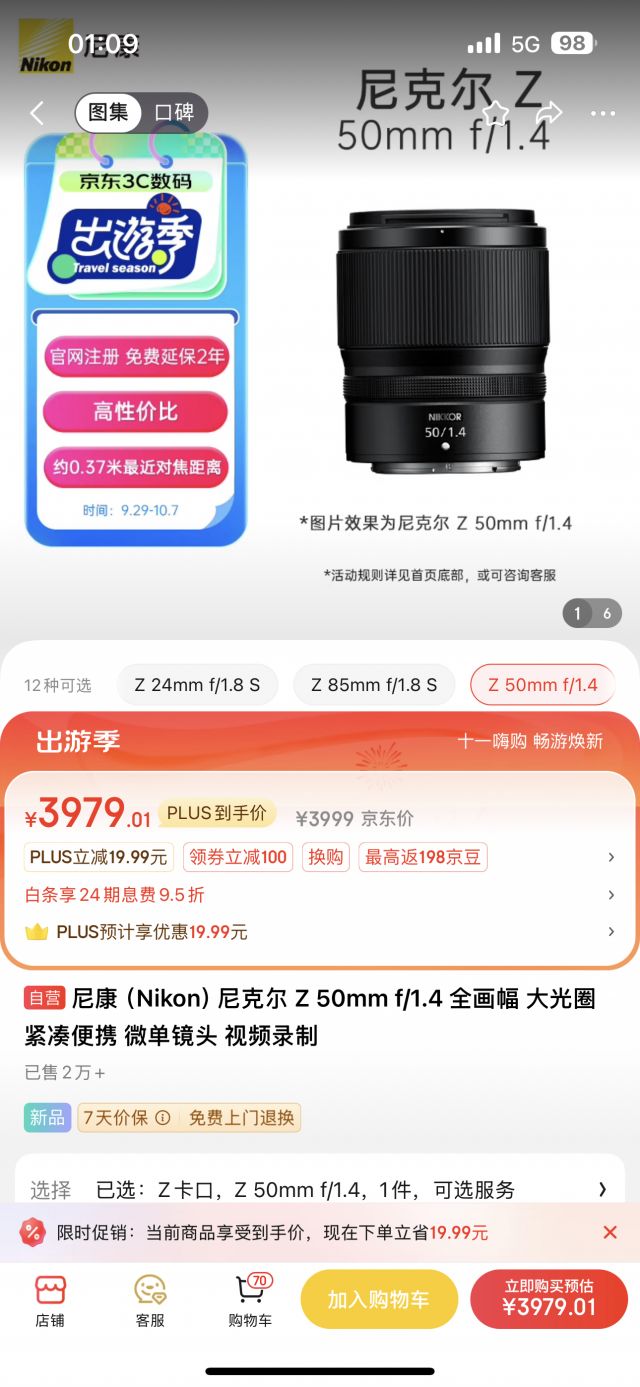
Task: Expand PLUS预计享优惠19.99元 row
Action: pyautogui.click(x=320, y=932)
